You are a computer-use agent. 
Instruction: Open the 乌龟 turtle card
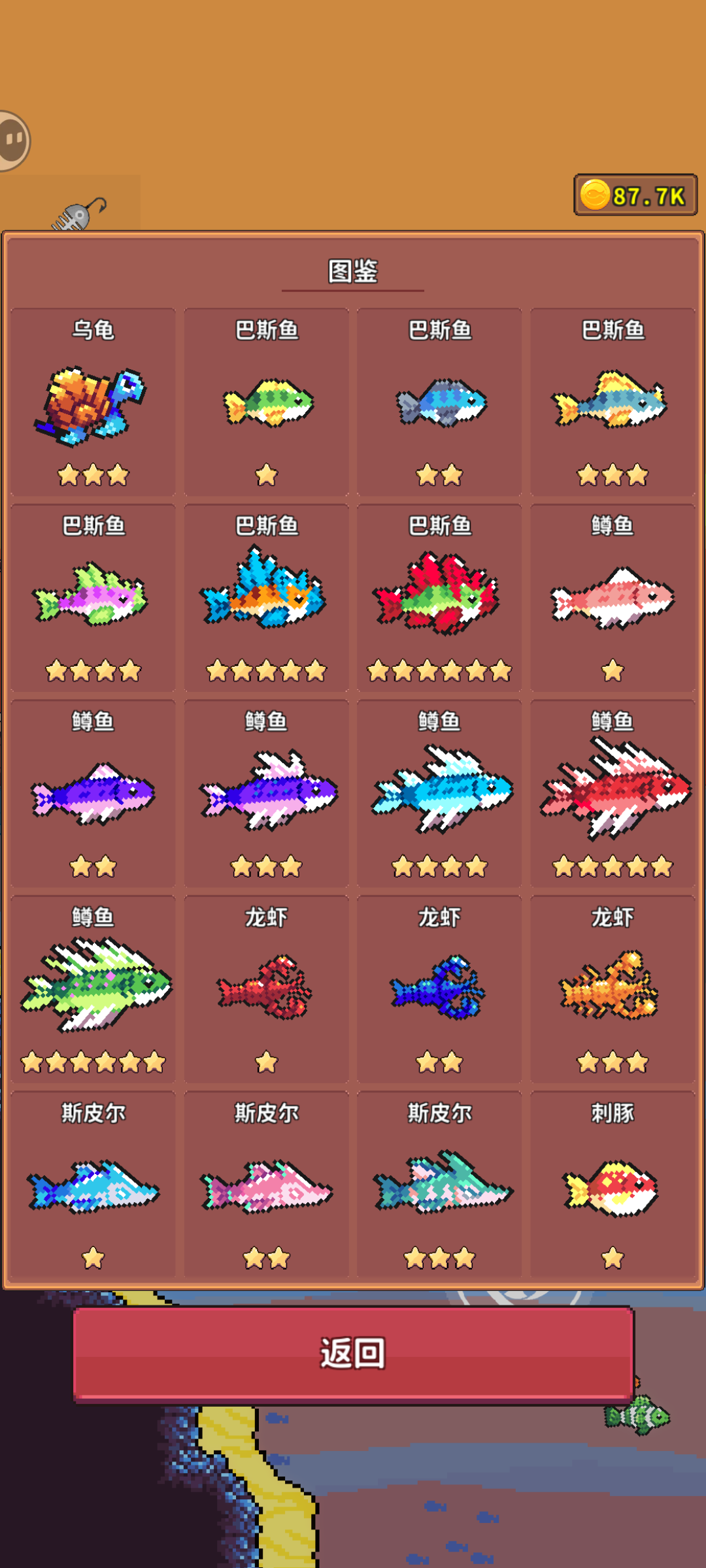coord(93,402)
